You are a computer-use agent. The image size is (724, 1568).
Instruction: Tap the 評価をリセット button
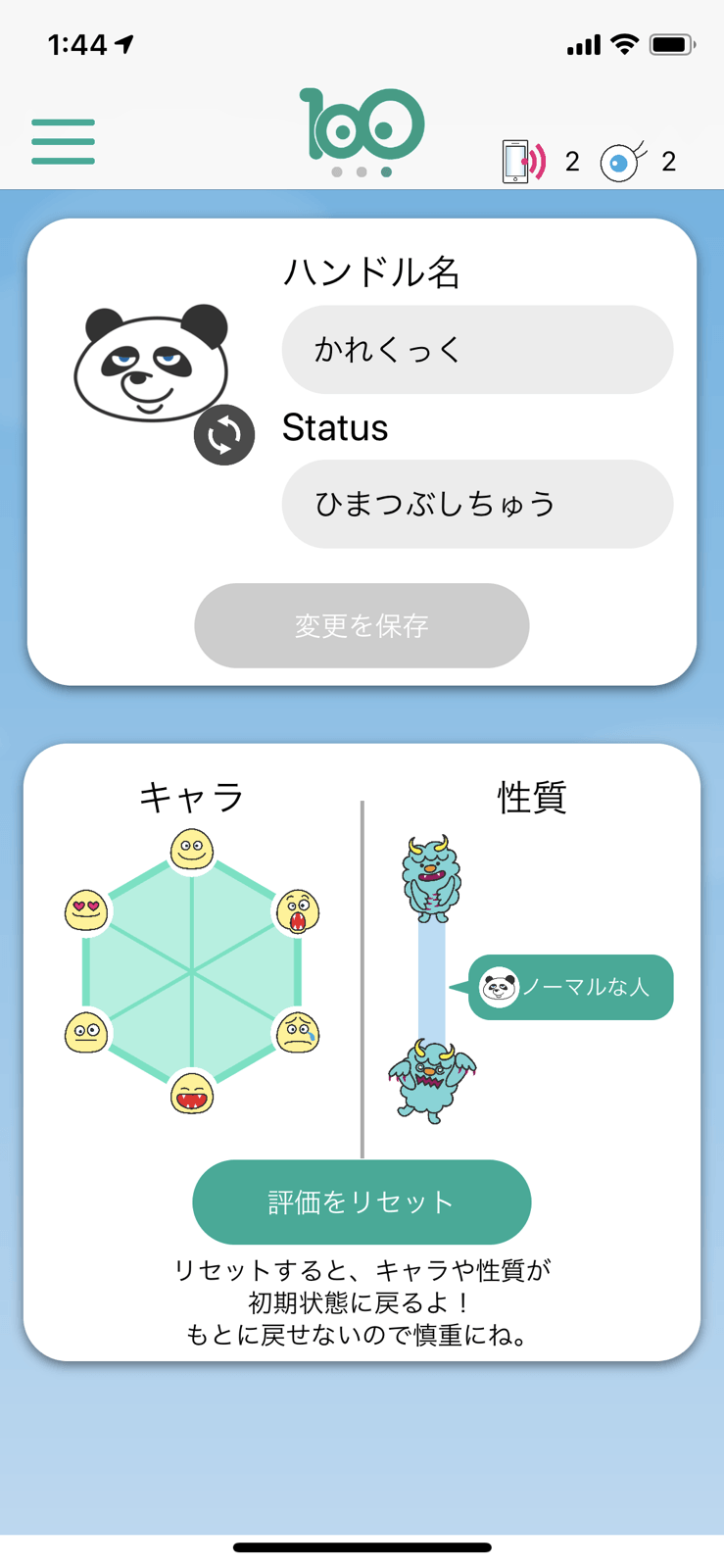362,1201
